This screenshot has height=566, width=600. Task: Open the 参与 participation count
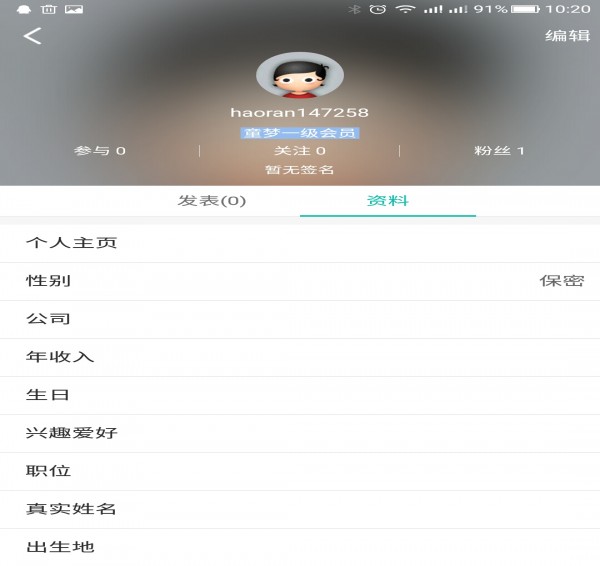pos(100,151)
